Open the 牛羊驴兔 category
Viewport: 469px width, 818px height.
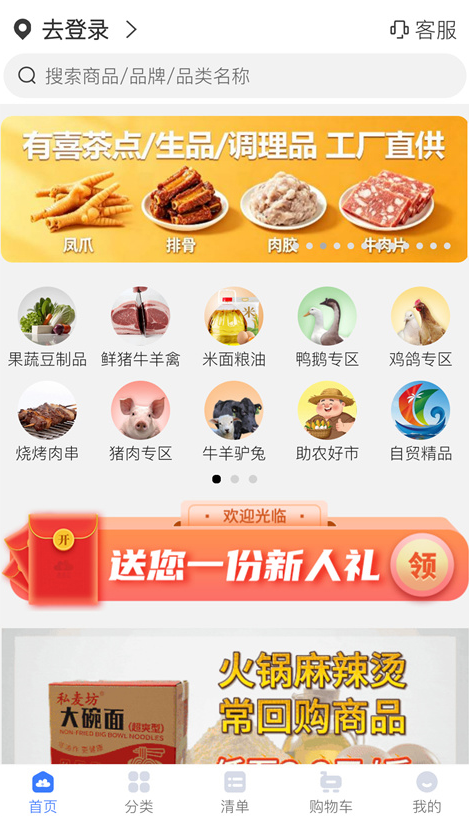234,422
